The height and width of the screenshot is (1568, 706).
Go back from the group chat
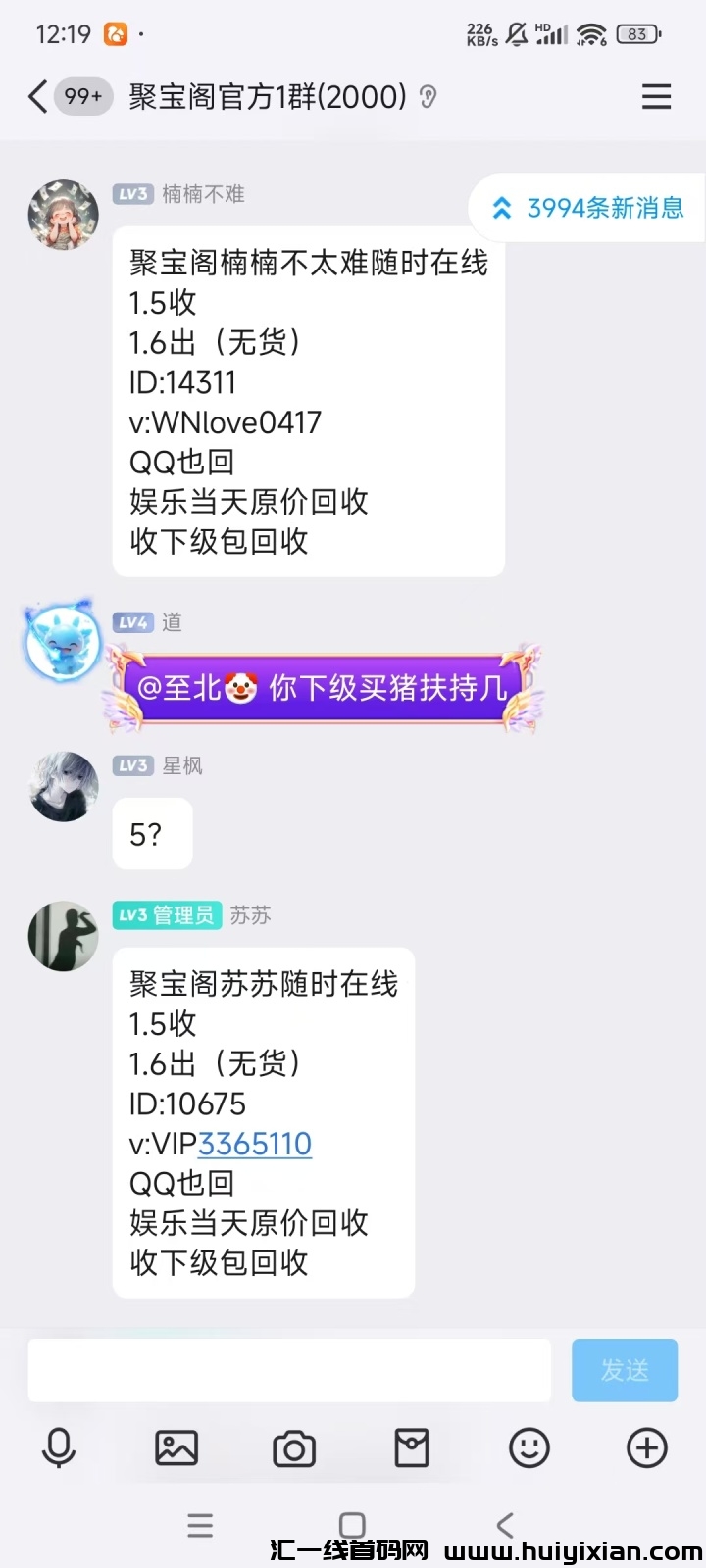click(x=38, y=96)
